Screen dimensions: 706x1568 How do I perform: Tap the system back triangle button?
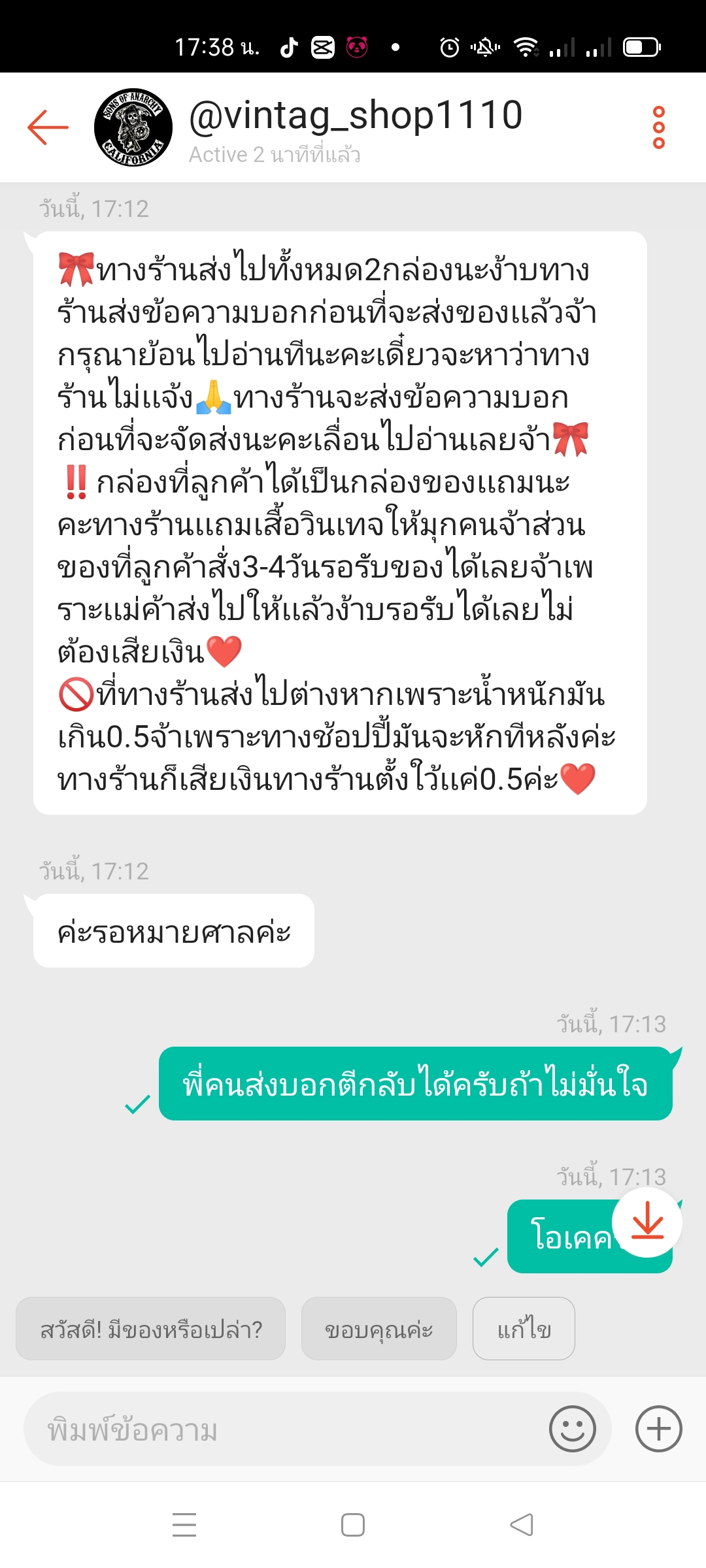coord(522,1525)
